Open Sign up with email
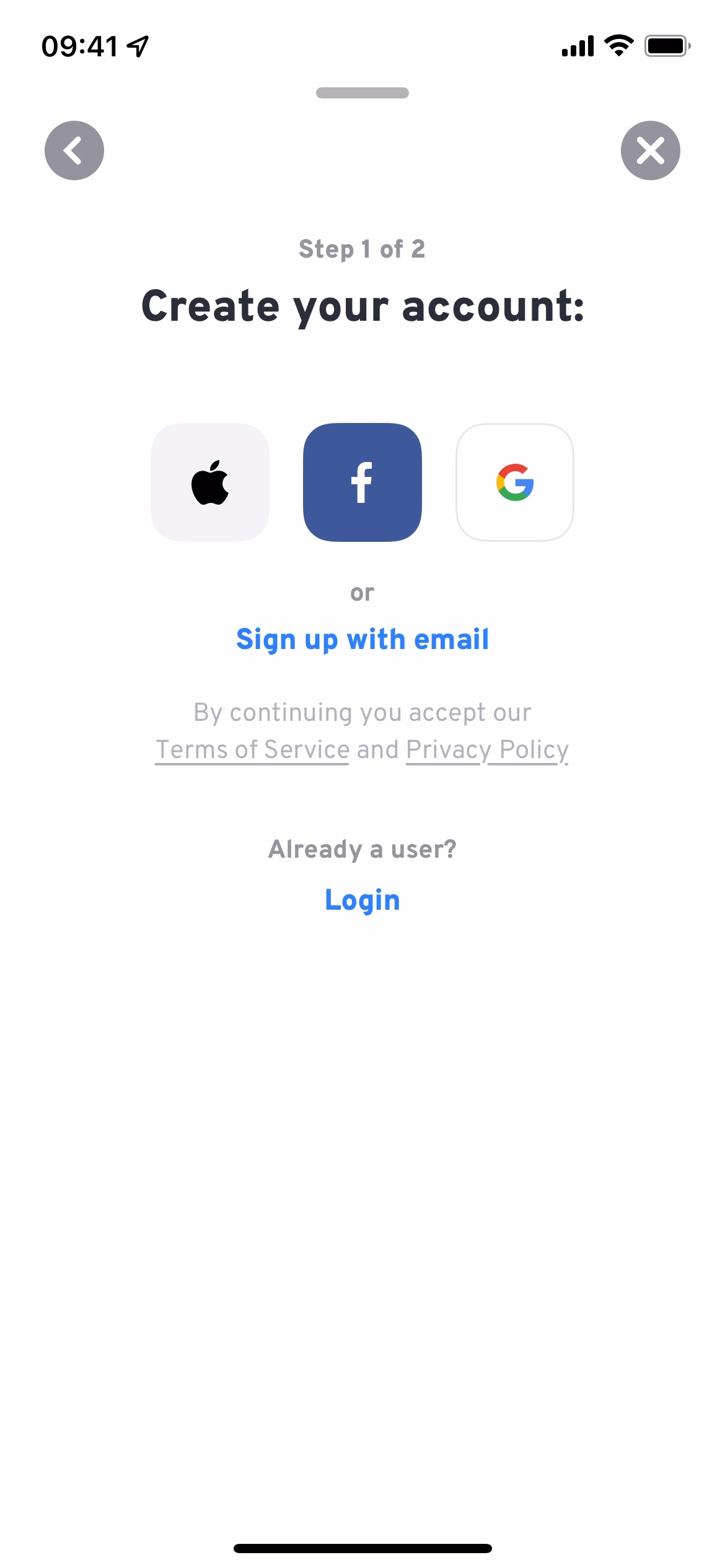Screen dimensions: 725x1568 coord(362,639)
